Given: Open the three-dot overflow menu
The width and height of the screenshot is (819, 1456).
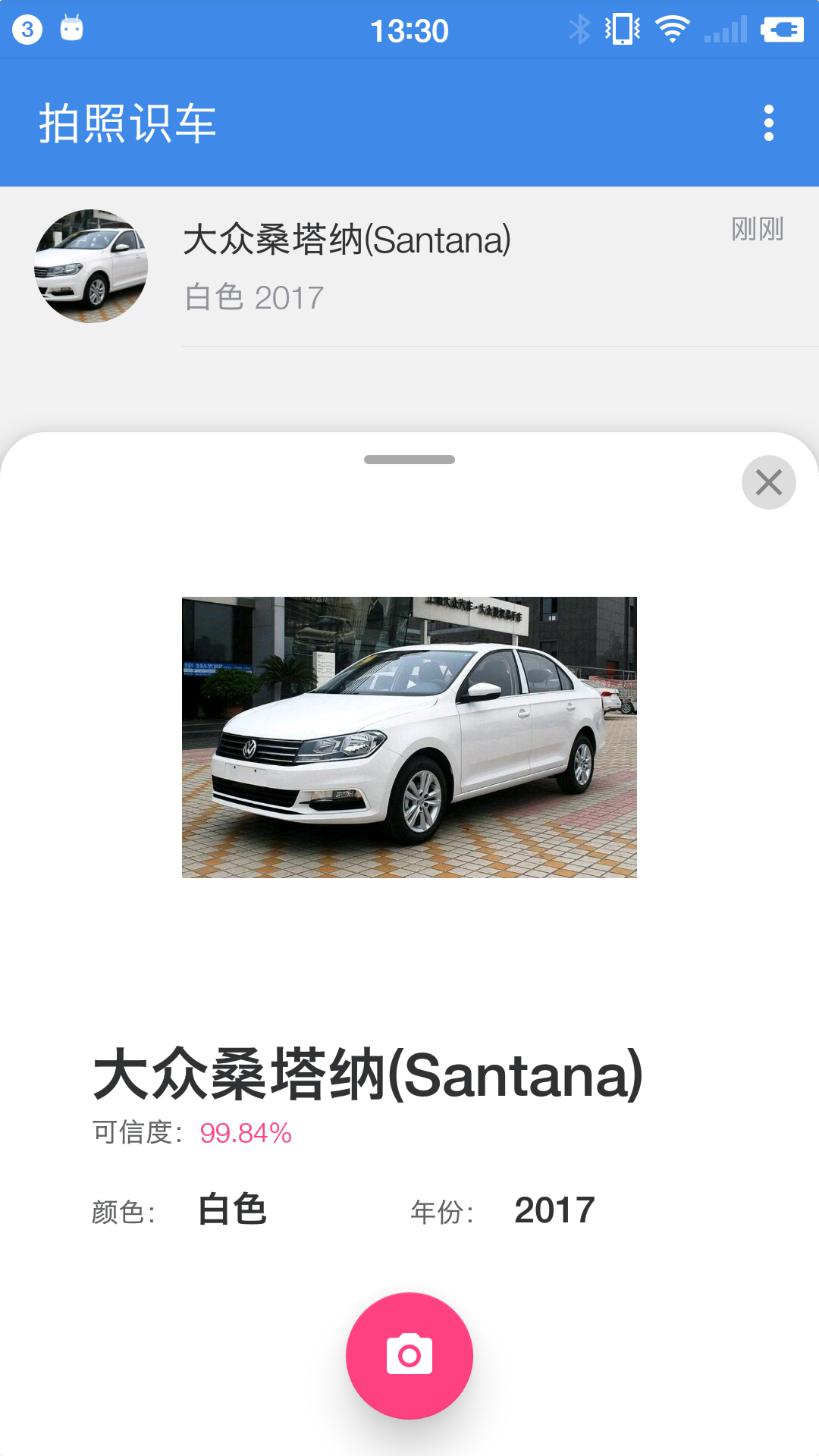Looking at the screenshot, I should pos(769,124).
